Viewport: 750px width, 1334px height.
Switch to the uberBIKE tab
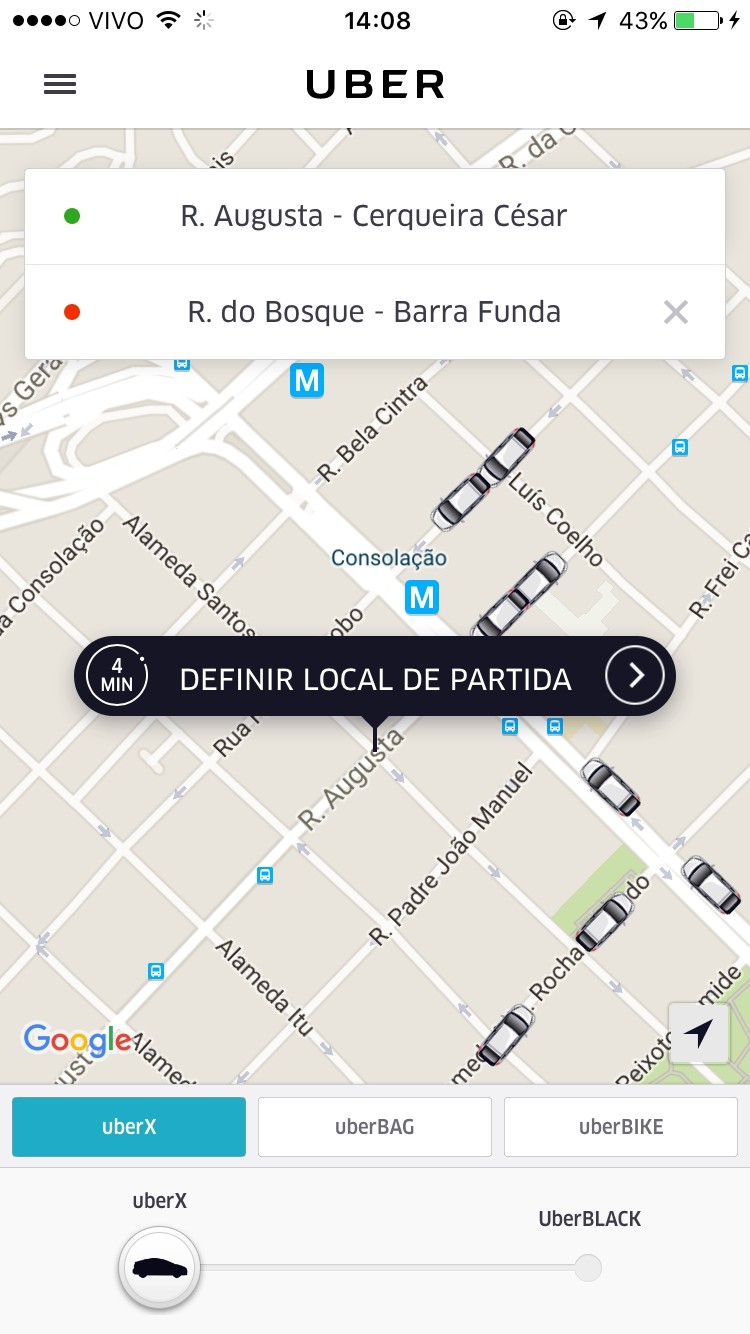(621, 1127)
